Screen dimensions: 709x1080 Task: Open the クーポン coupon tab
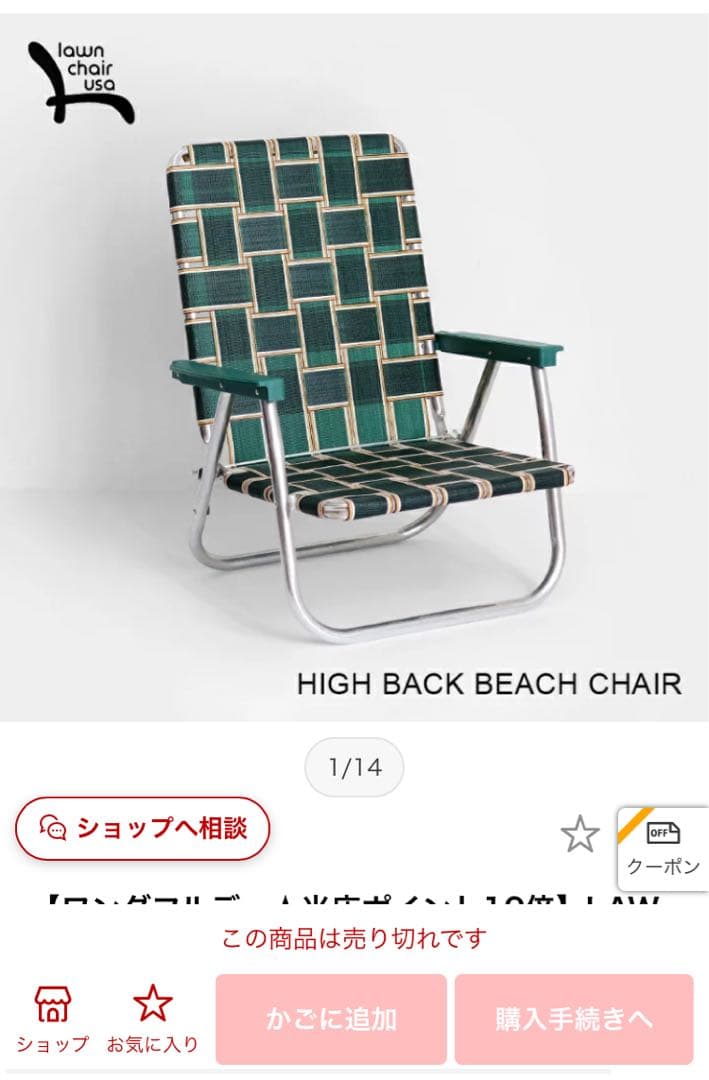tap(663, 848)
